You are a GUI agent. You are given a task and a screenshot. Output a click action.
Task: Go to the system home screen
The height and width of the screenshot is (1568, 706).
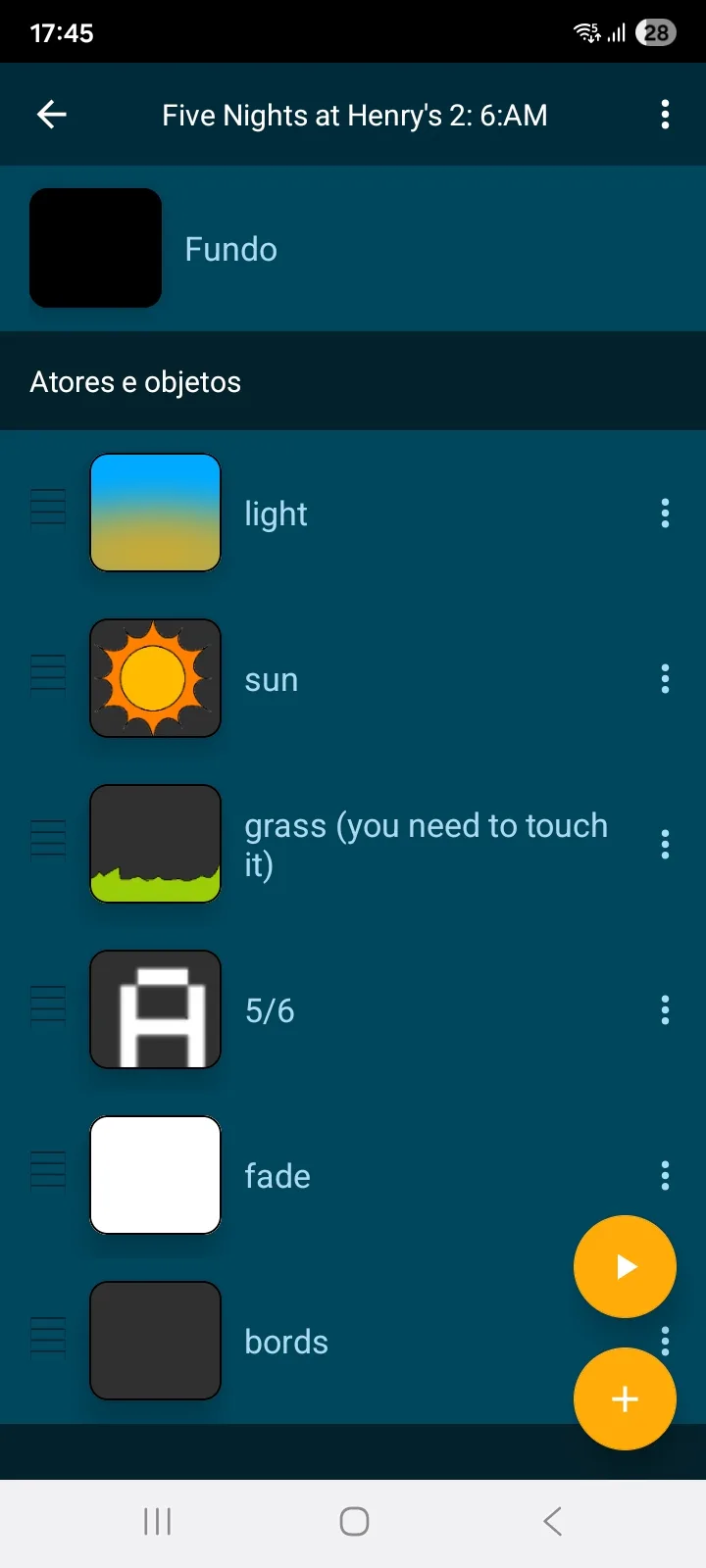coord(354,1522)
